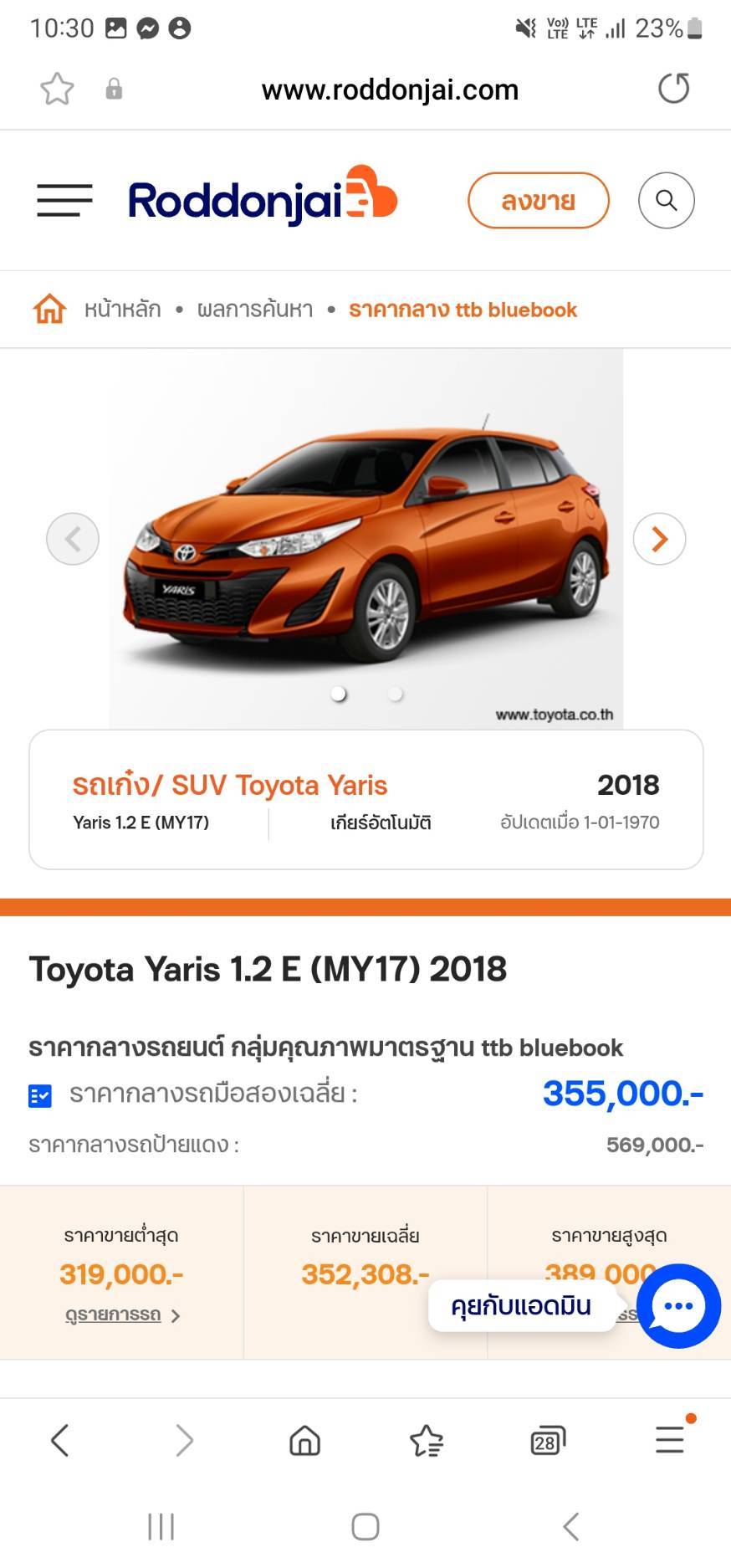Edit the www.roddonjai.com address field

pyautogui.click(x=390, y=90)
